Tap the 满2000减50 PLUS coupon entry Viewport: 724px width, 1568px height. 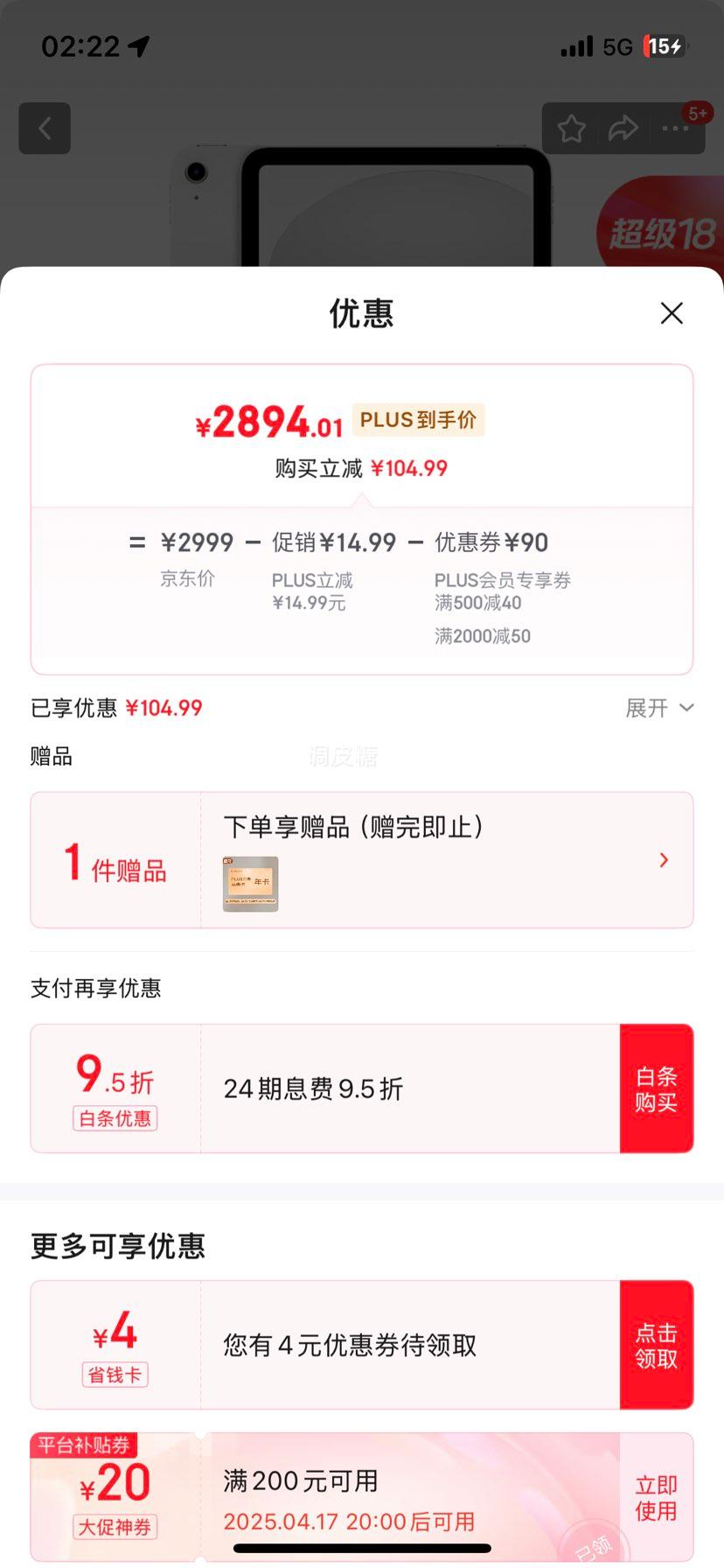click(482, 635)
